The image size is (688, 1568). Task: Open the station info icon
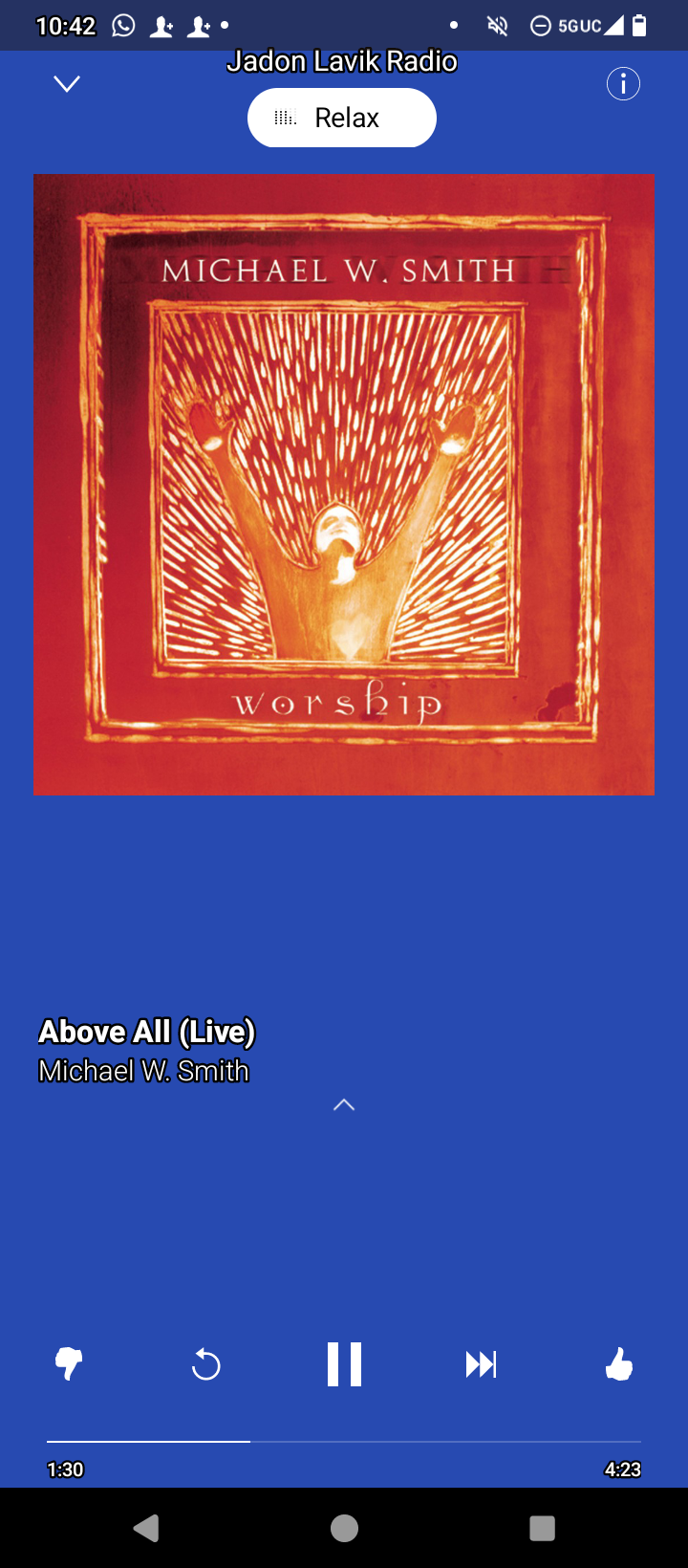(623, 84)
